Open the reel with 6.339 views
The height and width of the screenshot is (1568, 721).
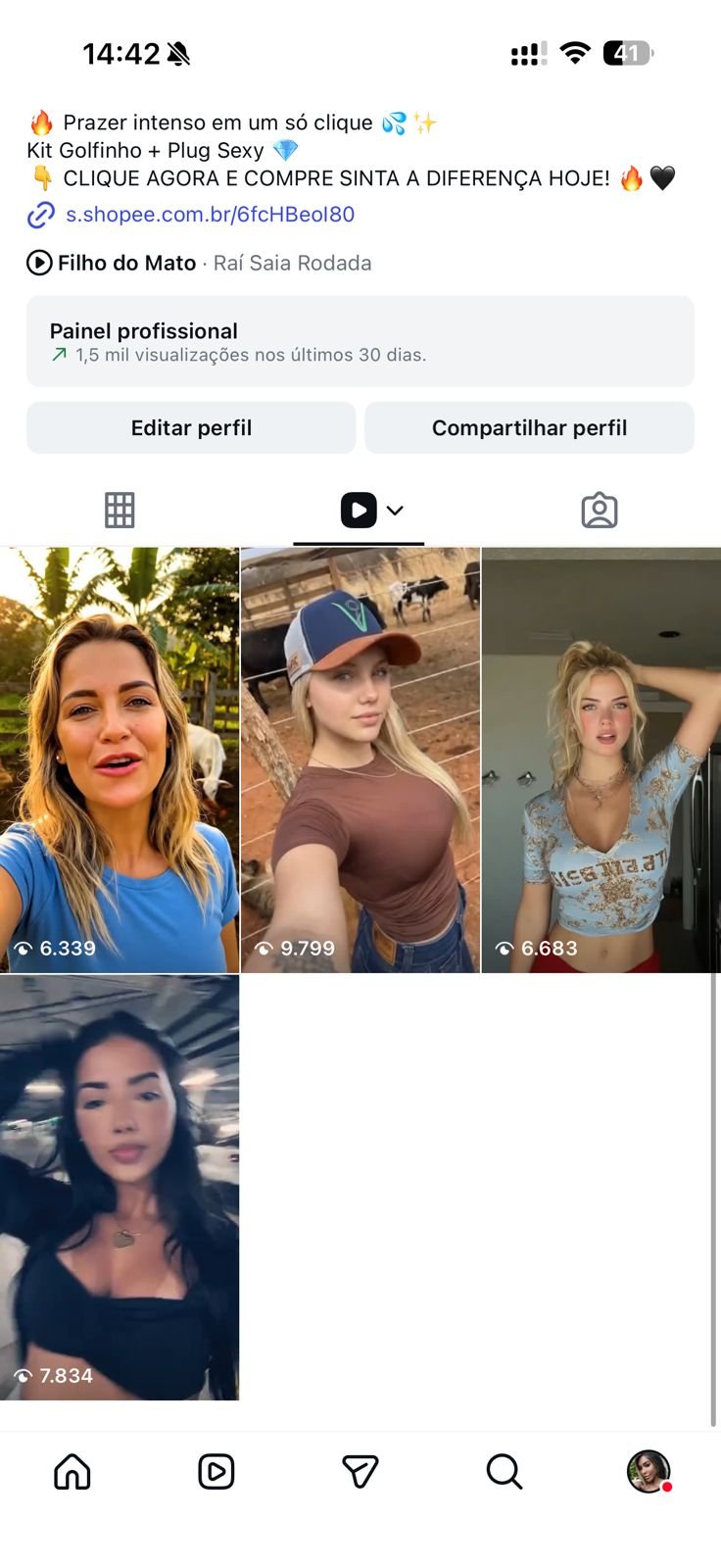coord(120,759)
